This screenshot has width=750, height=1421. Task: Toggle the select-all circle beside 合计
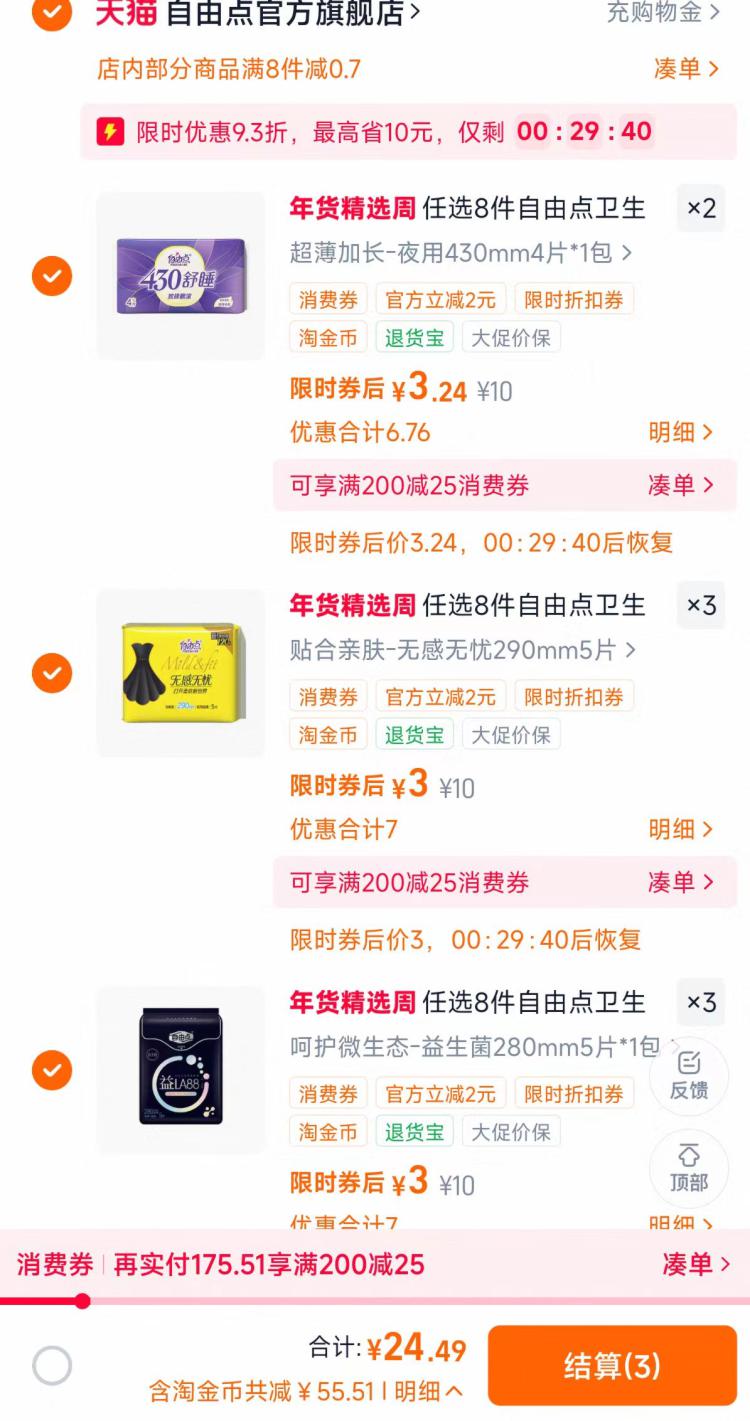click(52, 1365)
